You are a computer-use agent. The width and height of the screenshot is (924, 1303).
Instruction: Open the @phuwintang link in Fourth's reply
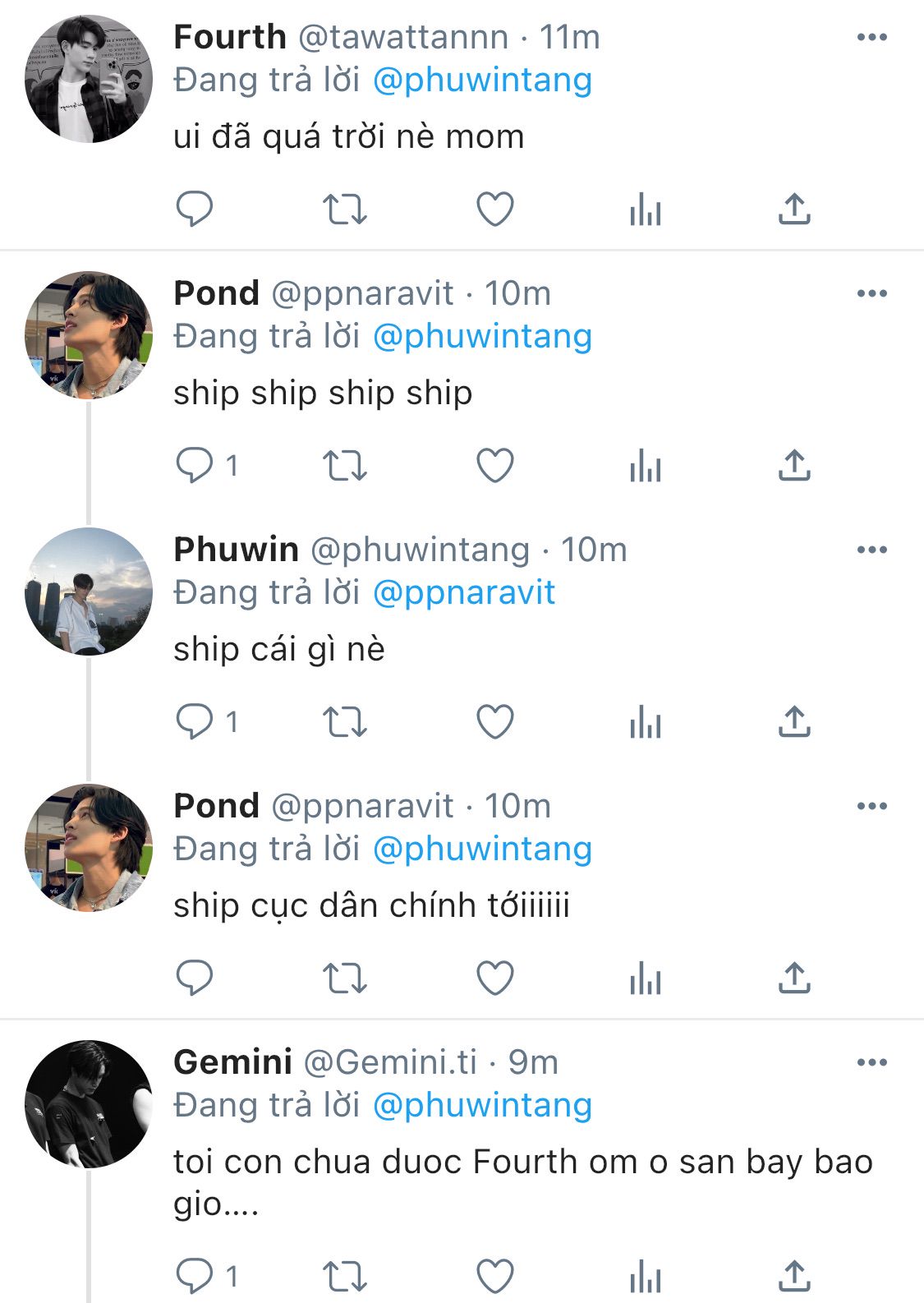click(482, 80)
